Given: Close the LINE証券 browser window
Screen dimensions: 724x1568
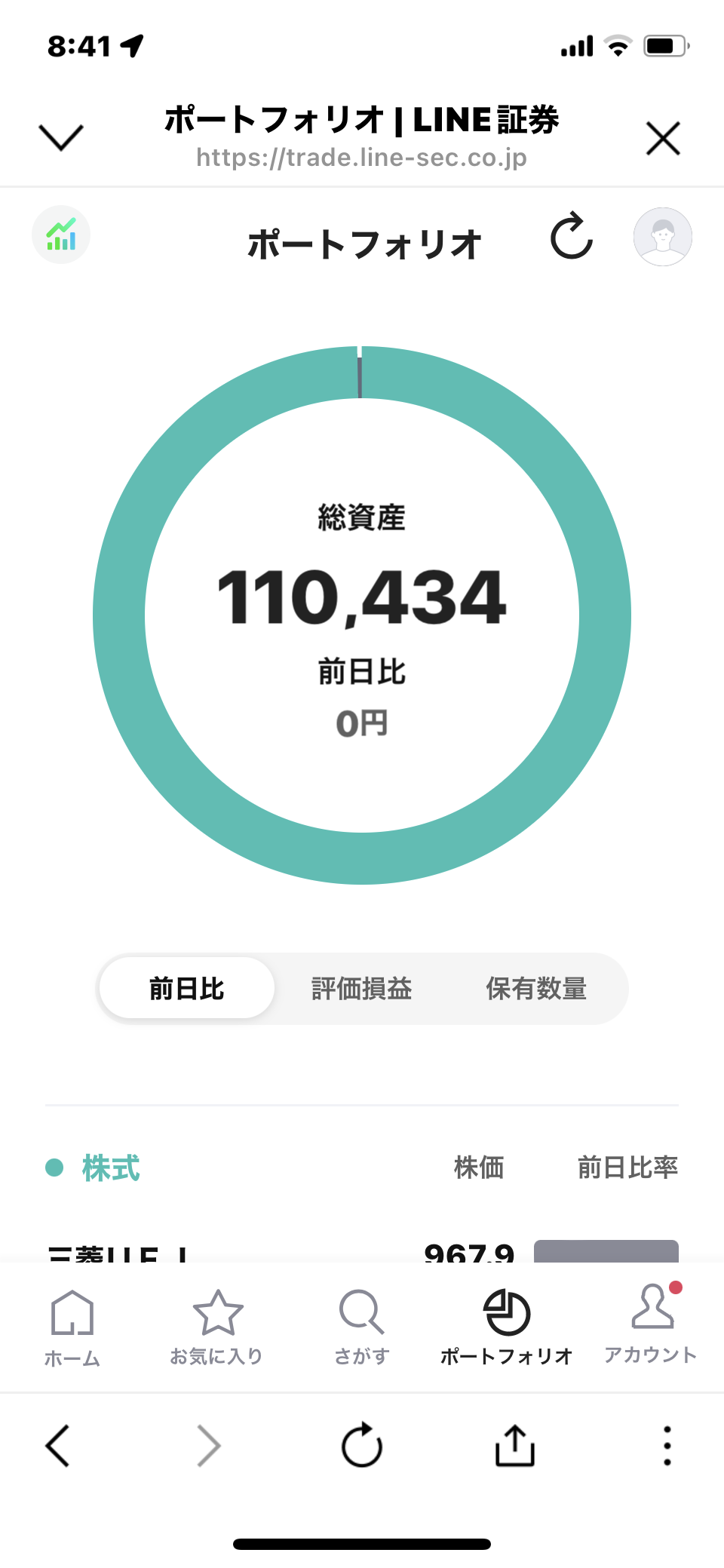Looking at the screenshot, I should coord(663,138).
